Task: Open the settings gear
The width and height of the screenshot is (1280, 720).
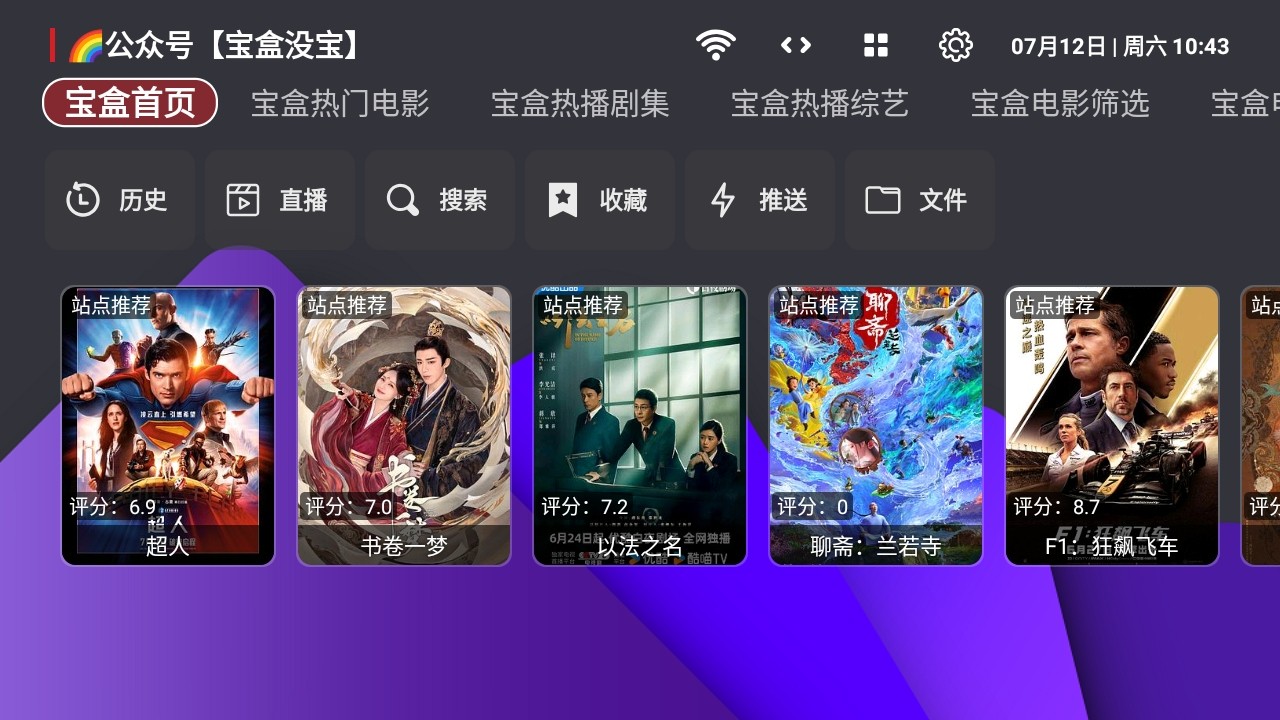Action: tap(956, 45)
